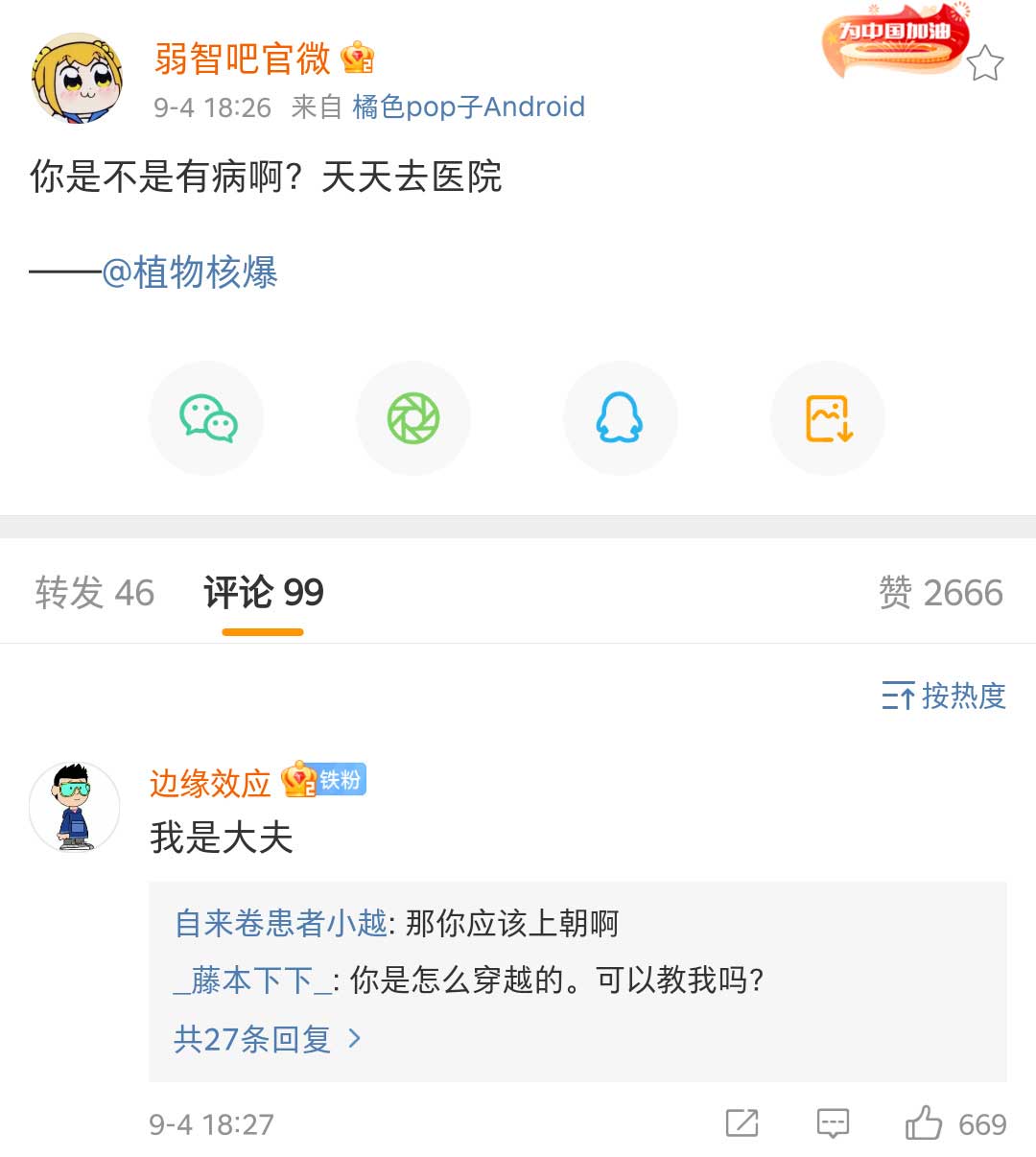Open 弱智吧官微's profile avatar
Image resolution: width=1036 pixels, height=1157 pixels.
pyautogui.click(x=77, y=79)
